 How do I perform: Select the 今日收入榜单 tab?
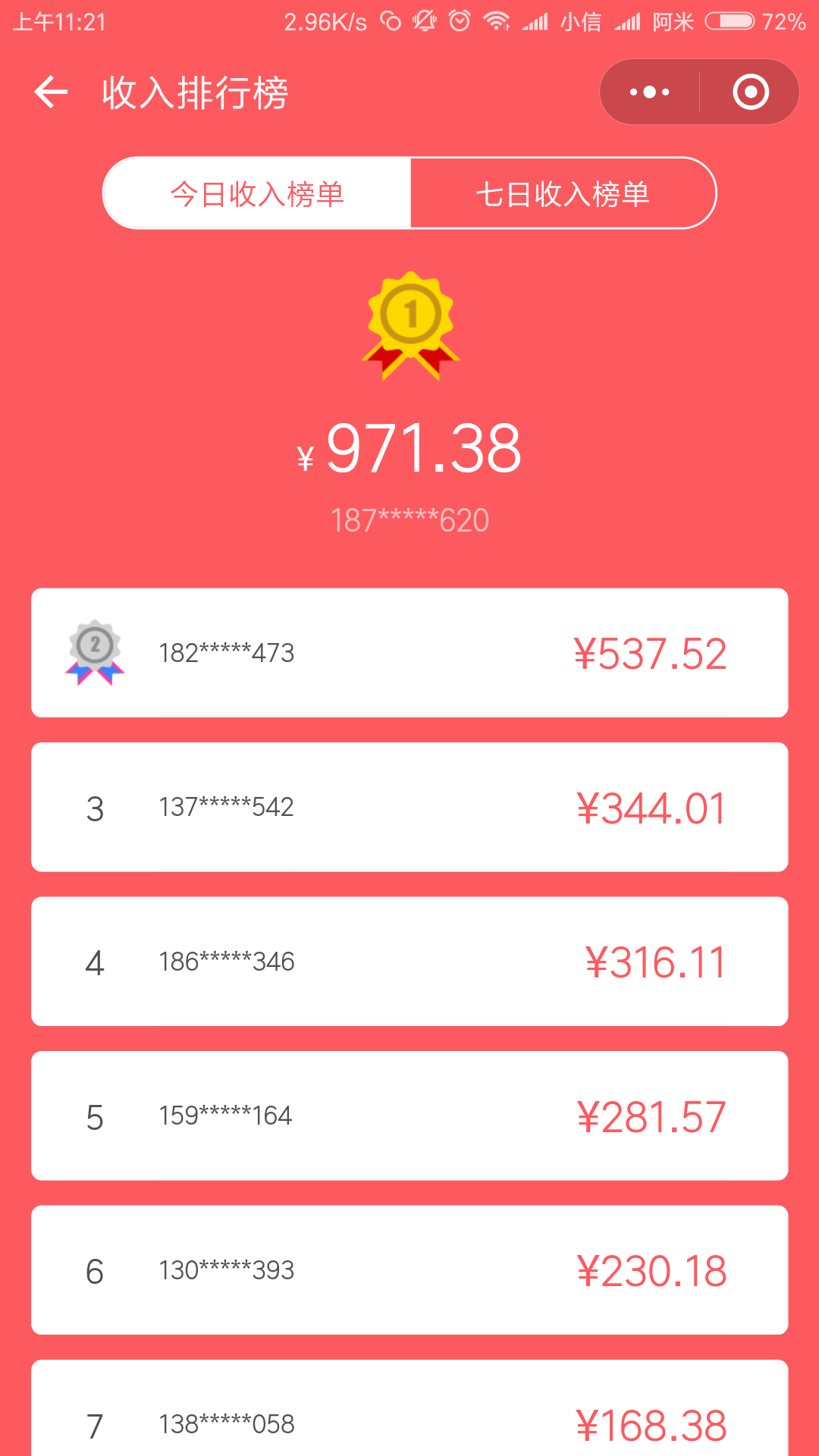pos(257,193)
